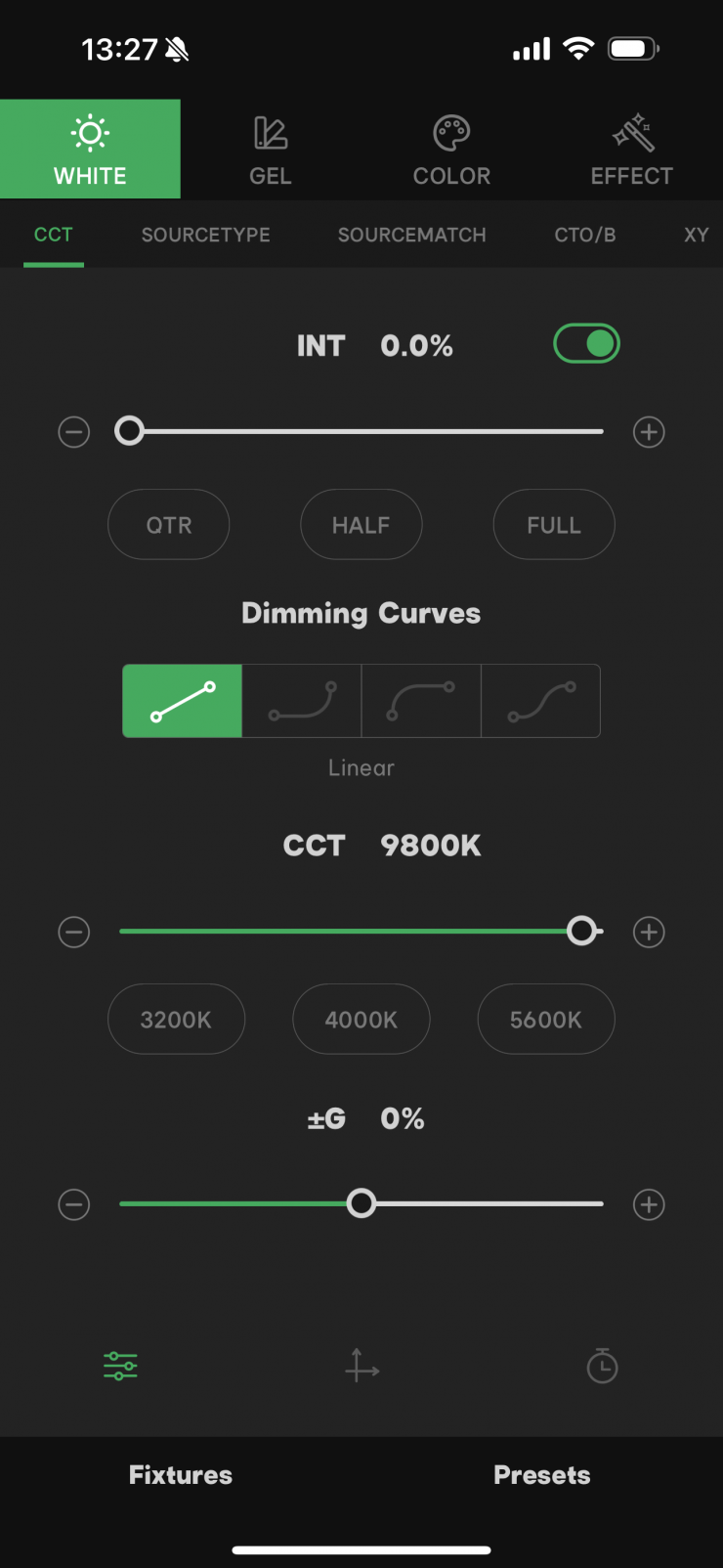Open the Fixtures section
Image resolution: width=723 pixels, height=1568 pixels.
[181, 1475]
